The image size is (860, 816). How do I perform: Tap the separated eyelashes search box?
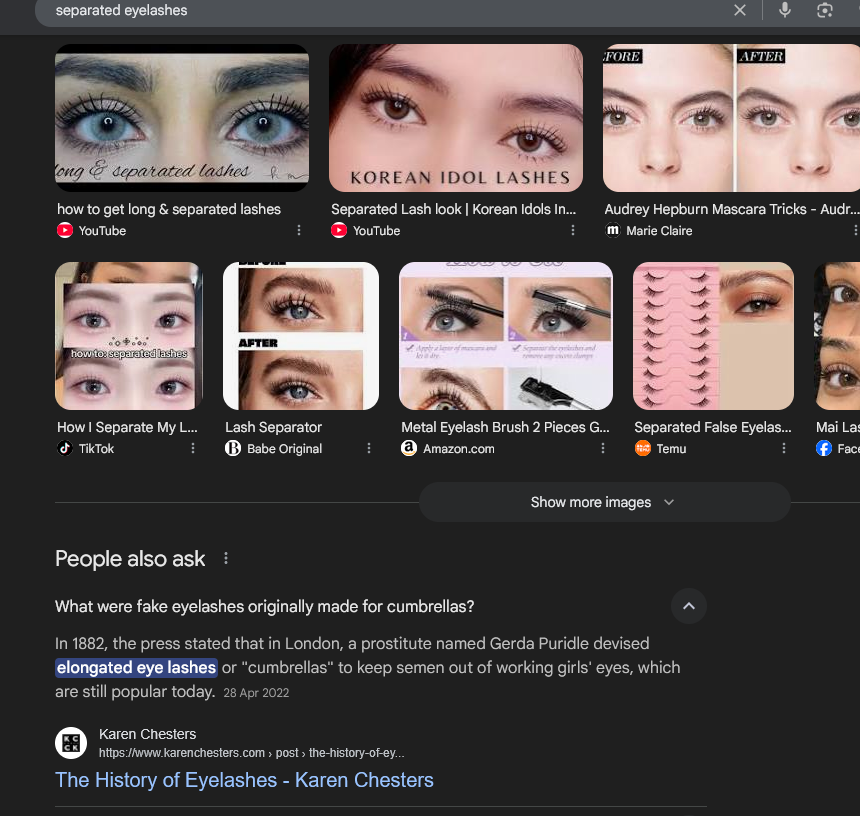coord(384,10)
